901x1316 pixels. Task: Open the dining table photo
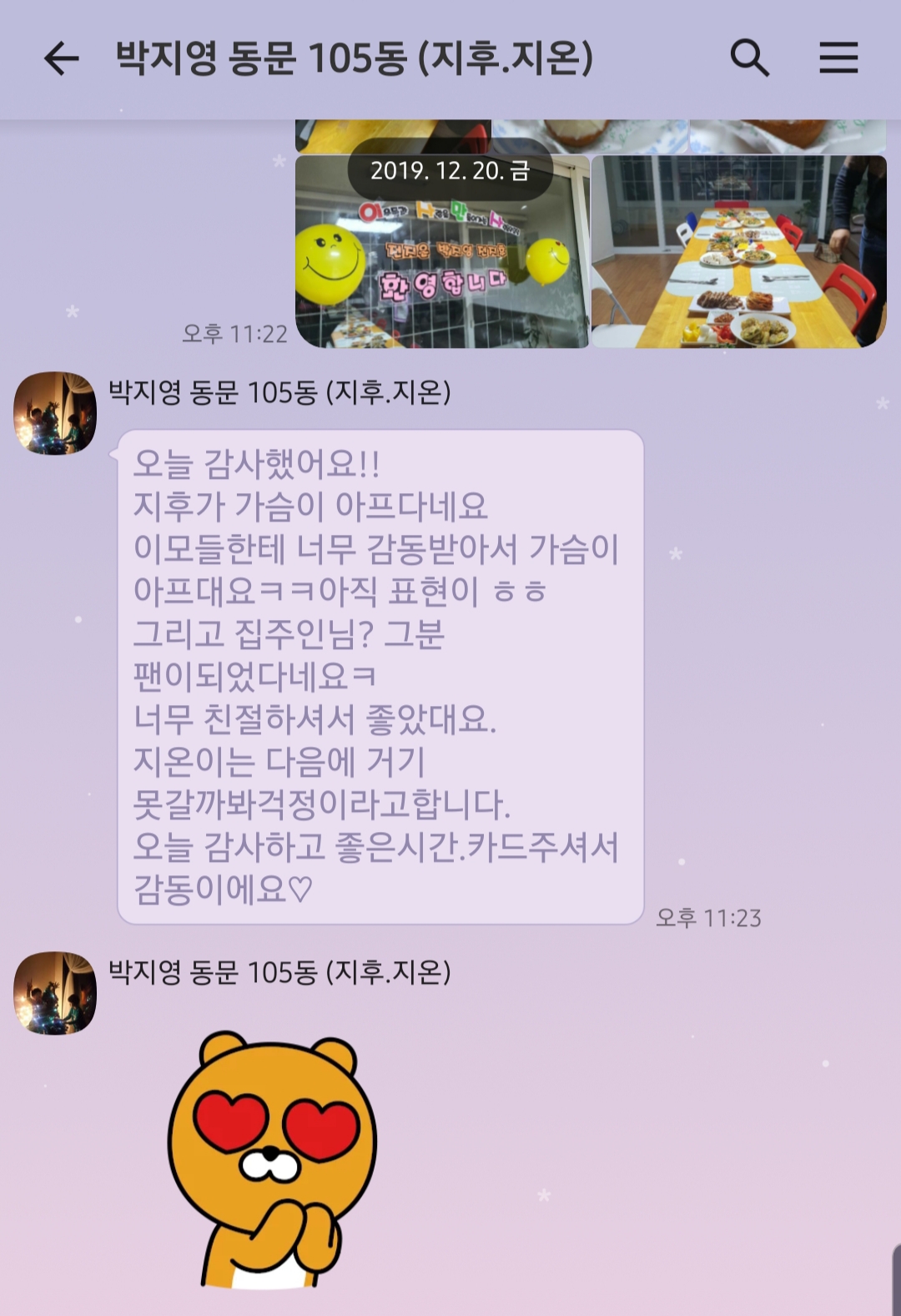pyautogui.click(x=738, y=252)
